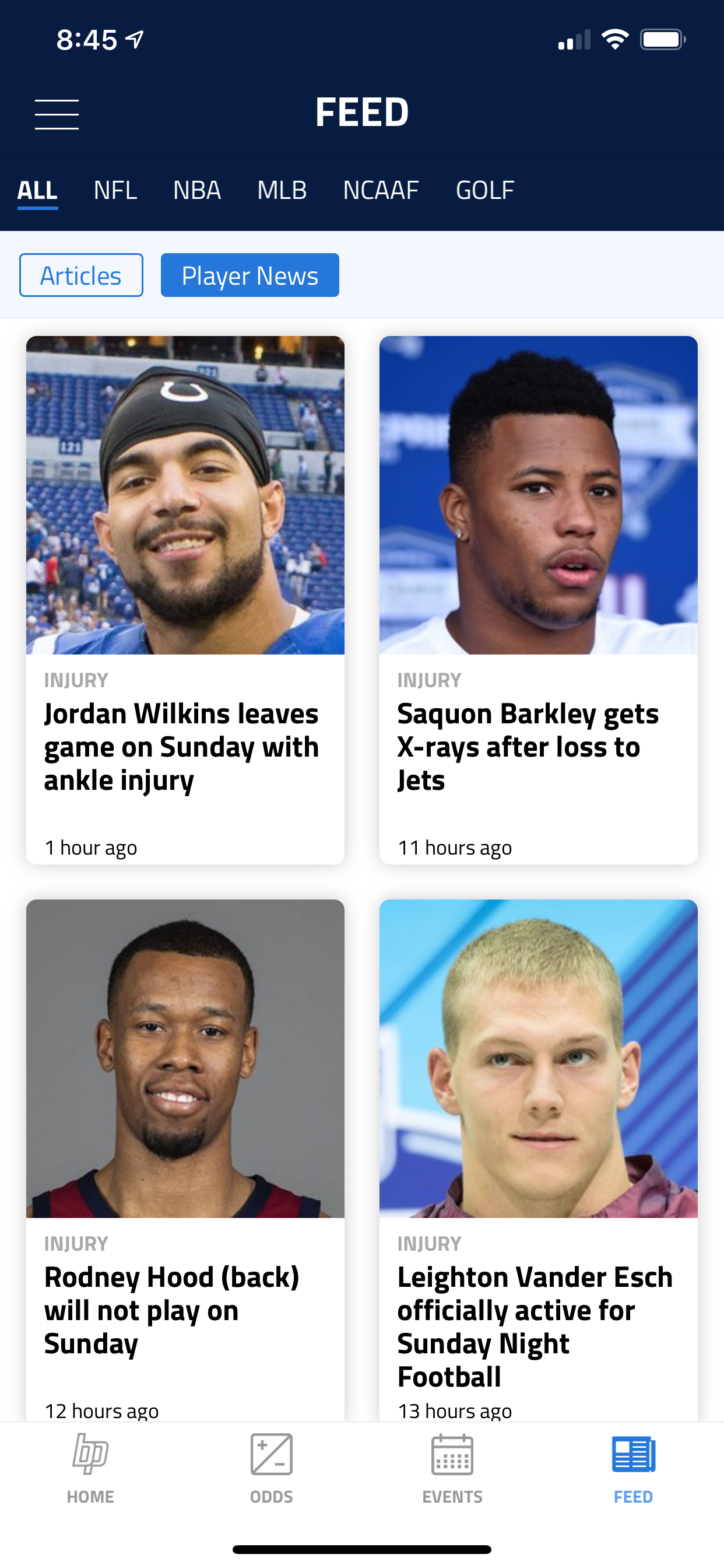Open the Odds tab
Screen dimensions: 724x1568
coord(271,1468)
